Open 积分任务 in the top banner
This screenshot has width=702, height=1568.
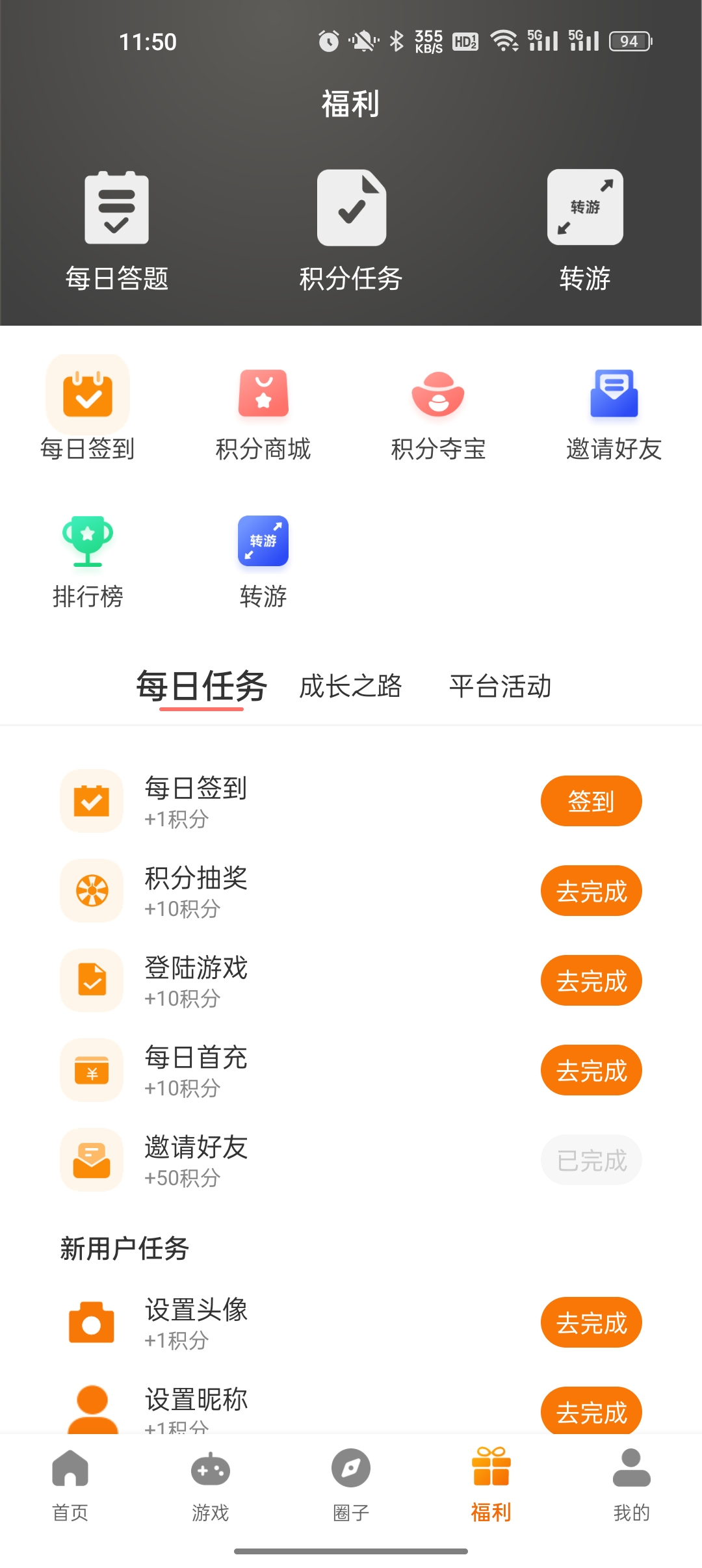pos(351,231)
